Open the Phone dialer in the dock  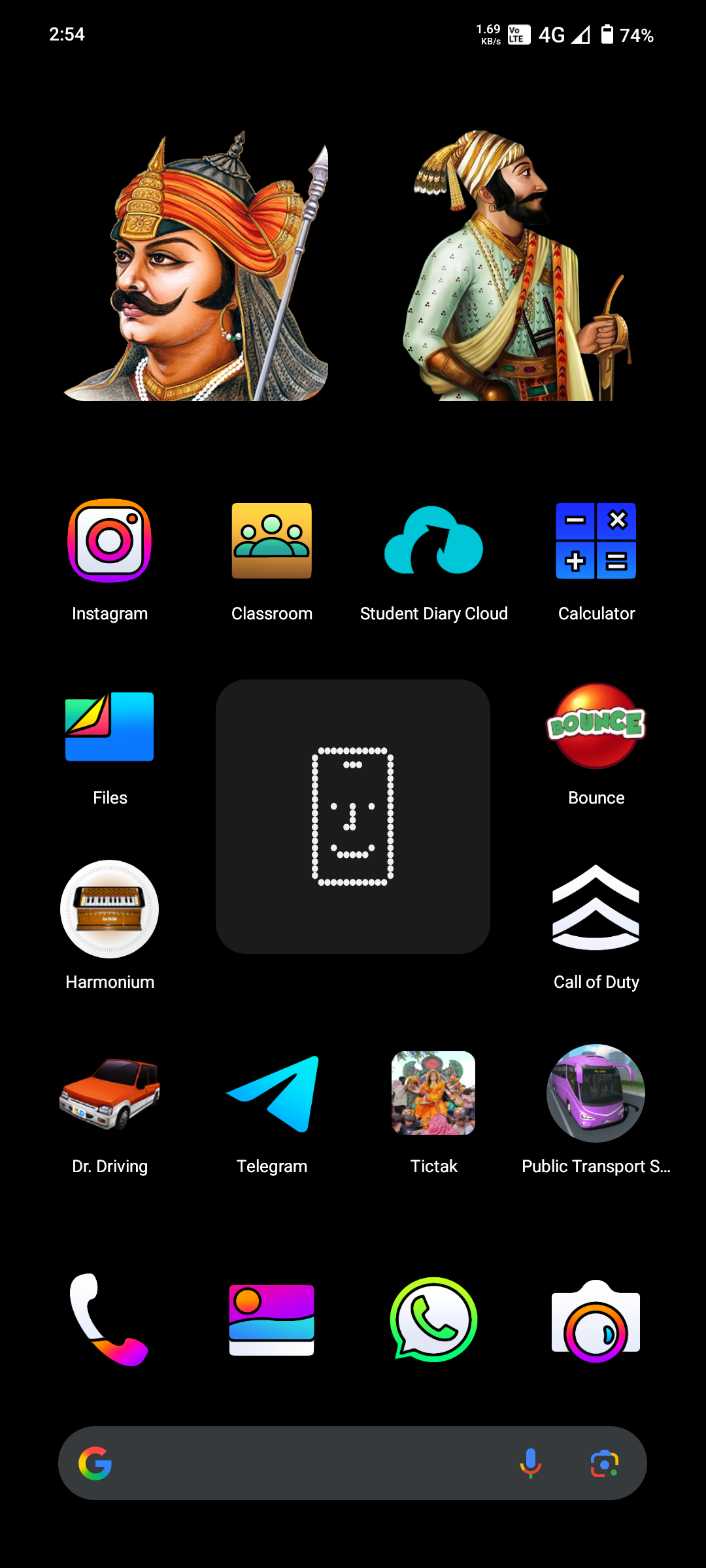click(x=110, y=1320)
